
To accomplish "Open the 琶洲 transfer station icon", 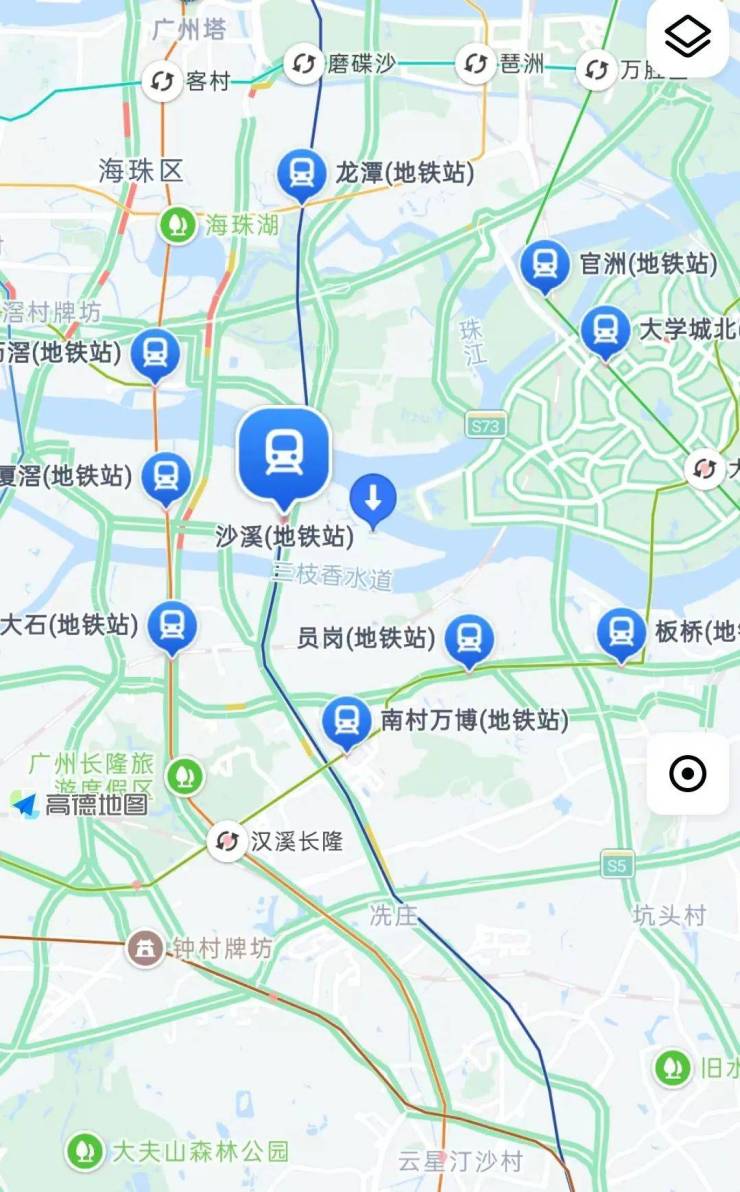I will [474, 65].
